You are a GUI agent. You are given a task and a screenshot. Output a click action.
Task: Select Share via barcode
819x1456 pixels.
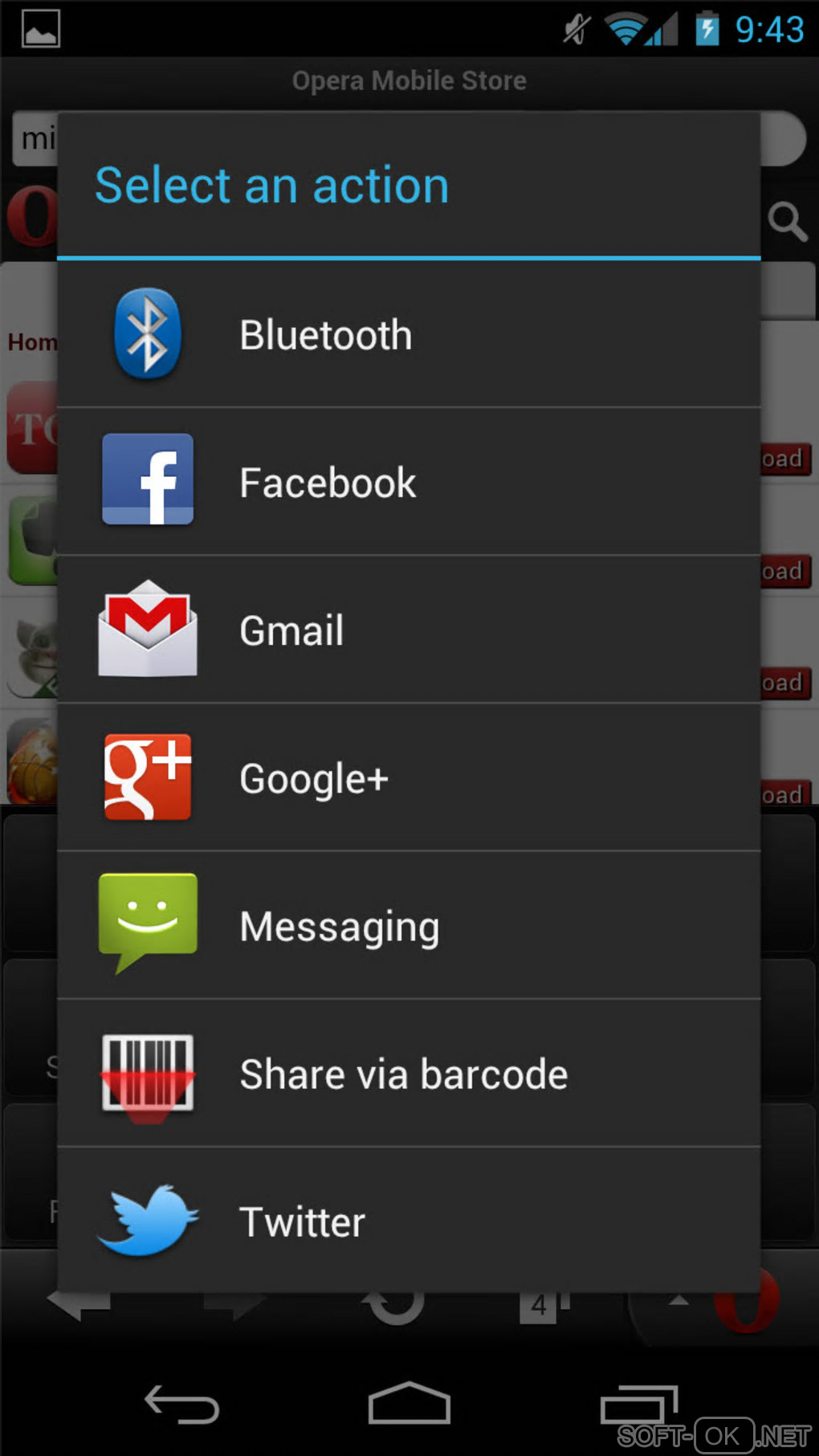tap(408, 1073)
